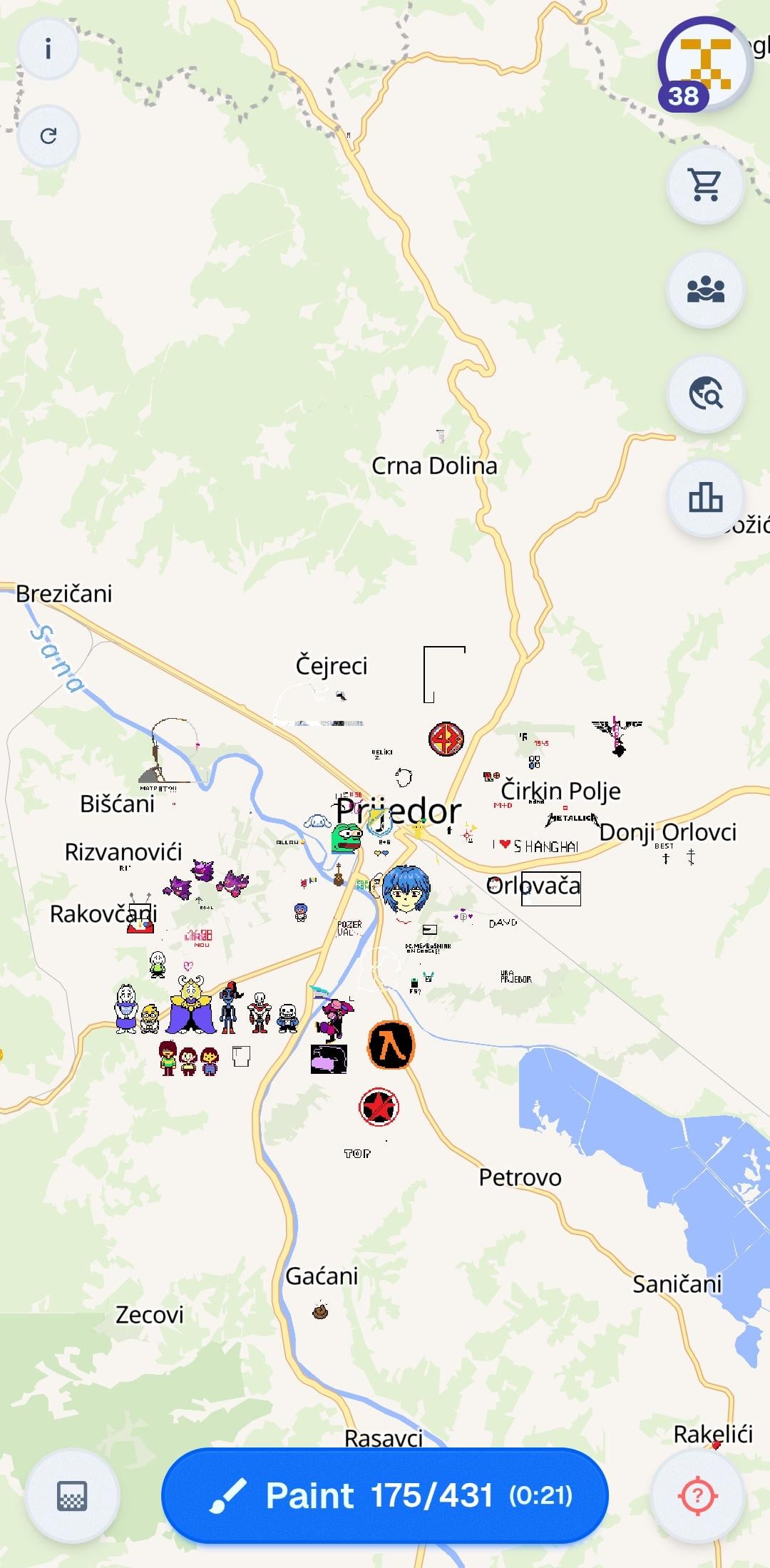Open the info button
This screenshot has height=1568, width=770.
(48, 49)
